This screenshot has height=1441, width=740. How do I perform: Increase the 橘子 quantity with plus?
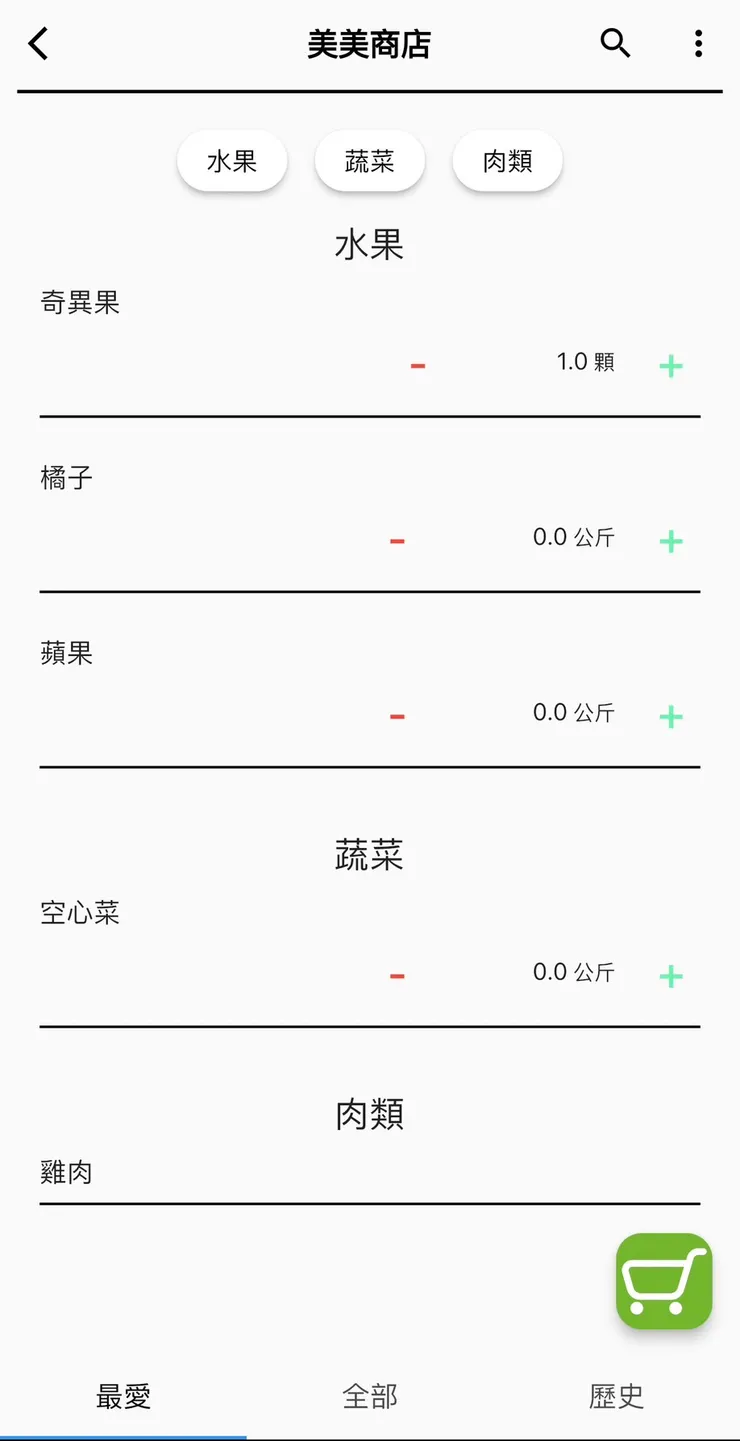click(x=670, y=541)
